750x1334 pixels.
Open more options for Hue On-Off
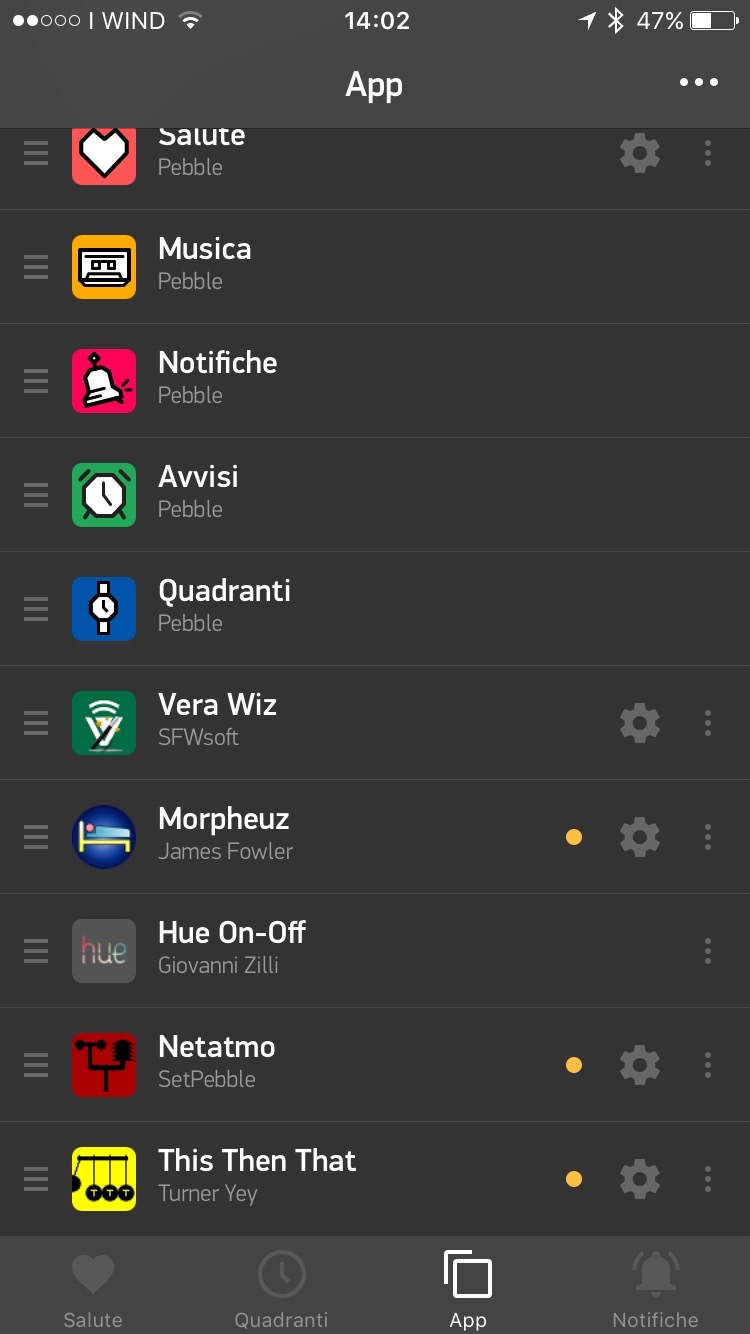(708, 951)
